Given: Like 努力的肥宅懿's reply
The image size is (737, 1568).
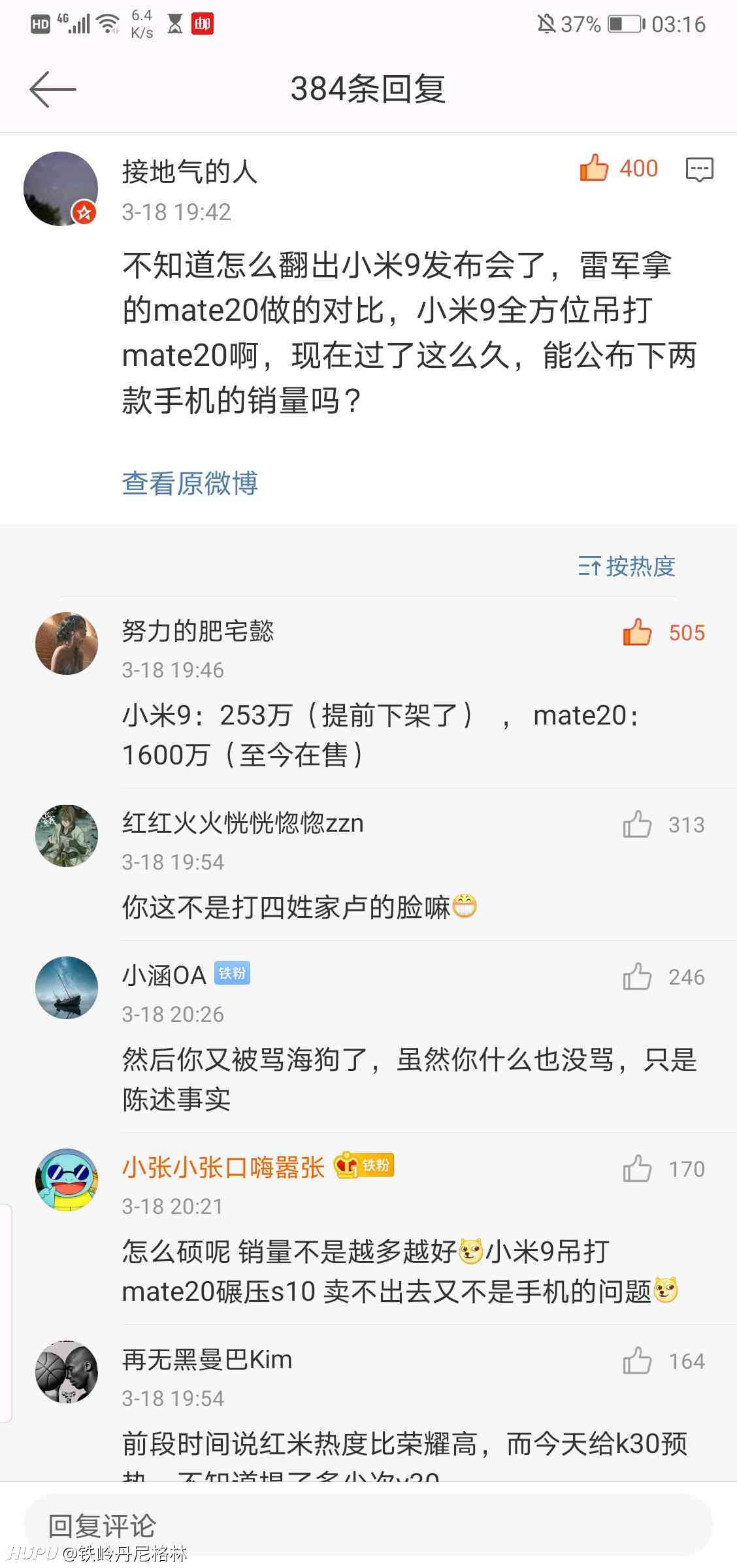Looking at the screenshot, I should tap(637, 632).
